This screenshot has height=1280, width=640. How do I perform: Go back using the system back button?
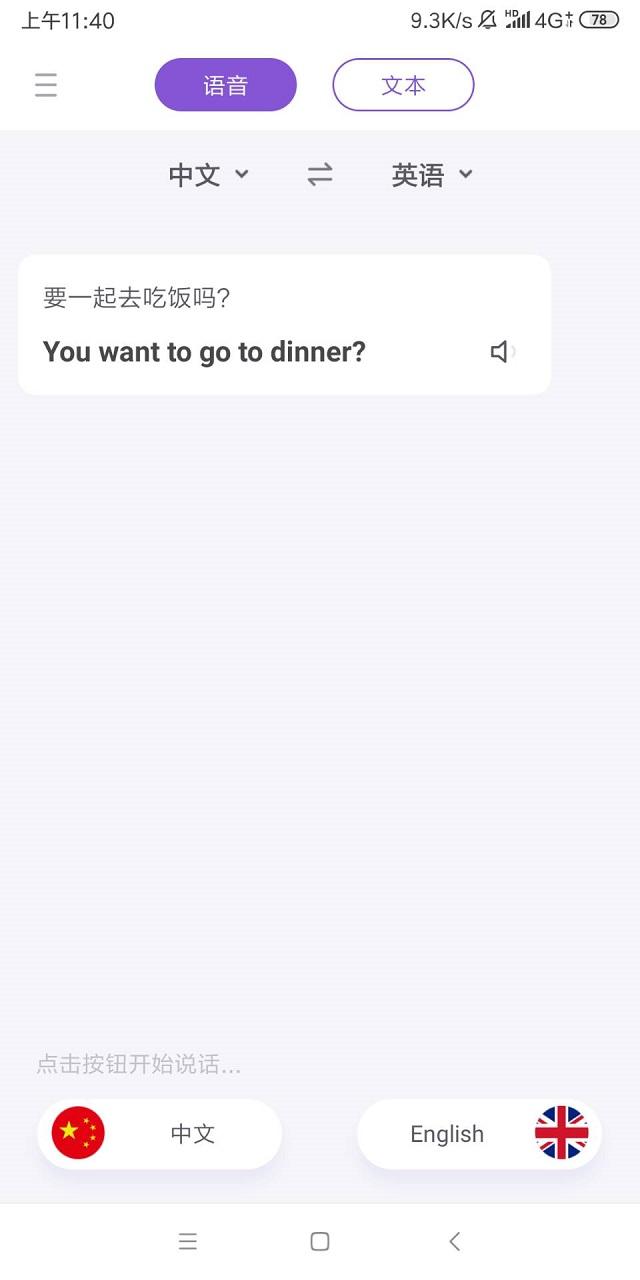click(x=454, y=1241)
